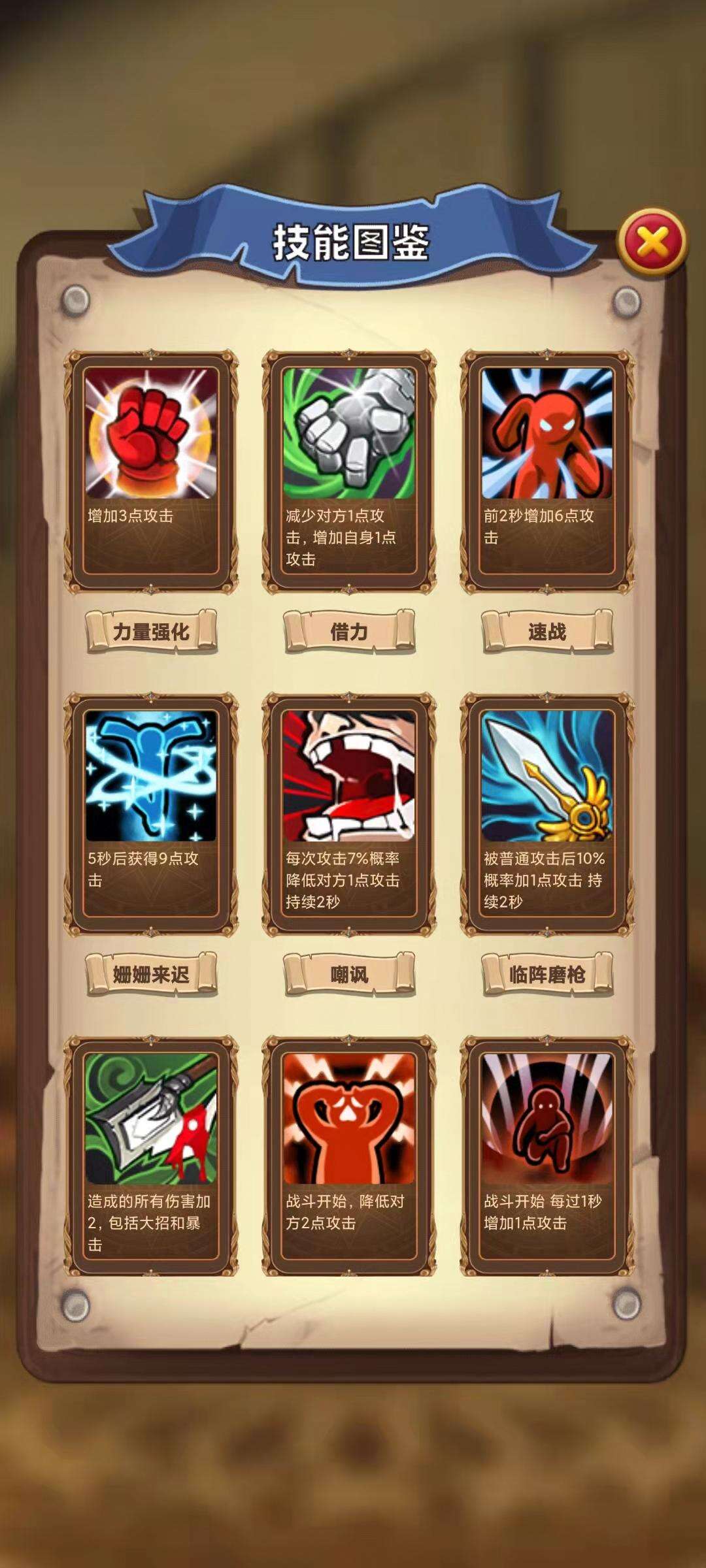Tap the 嘲讽 shouting mouth skill card
The image size is (706, 1568).
coord(348,813)
